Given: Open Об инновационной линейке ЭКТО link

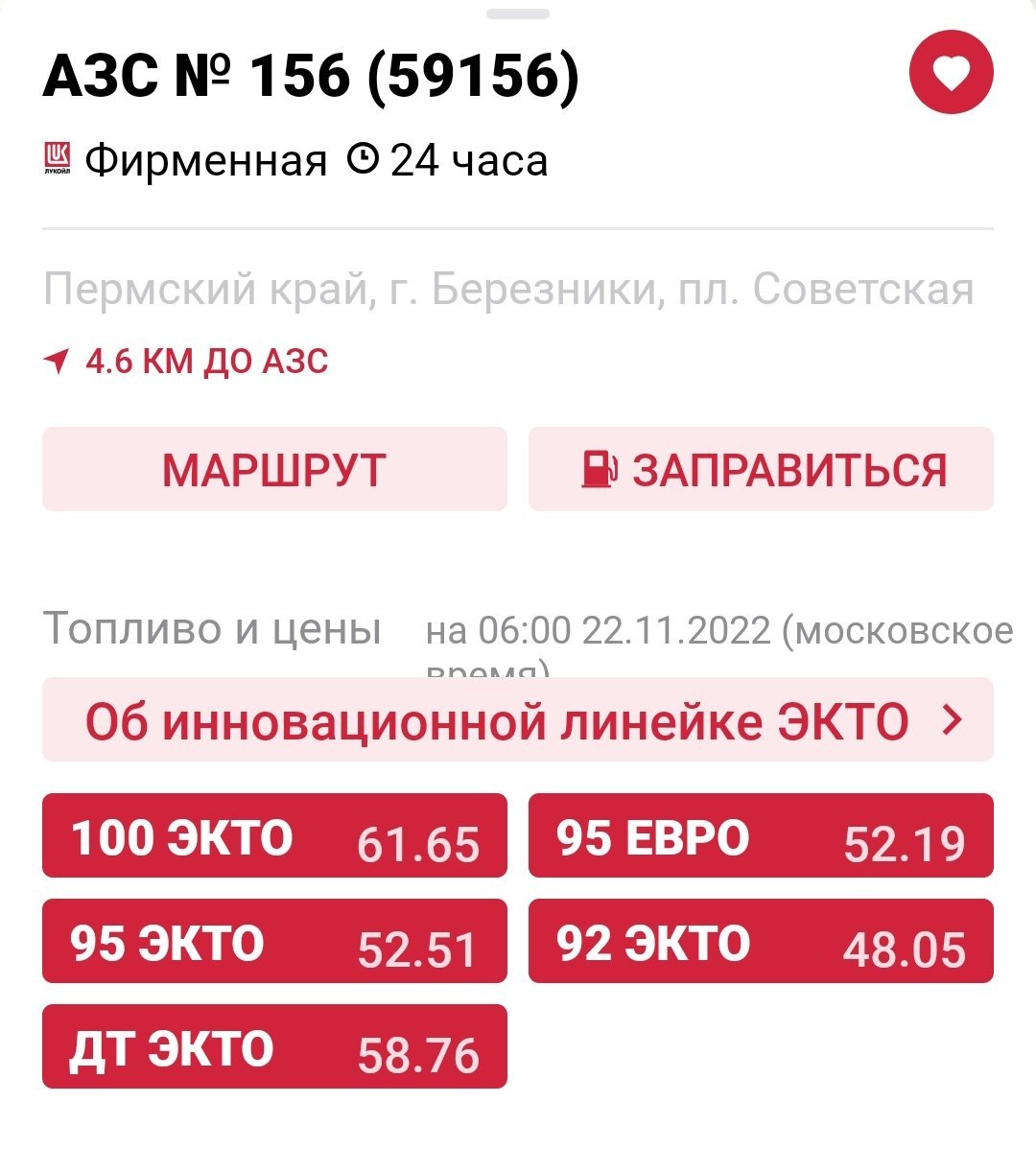Looking at the screenshot, I should coord(518,720).
